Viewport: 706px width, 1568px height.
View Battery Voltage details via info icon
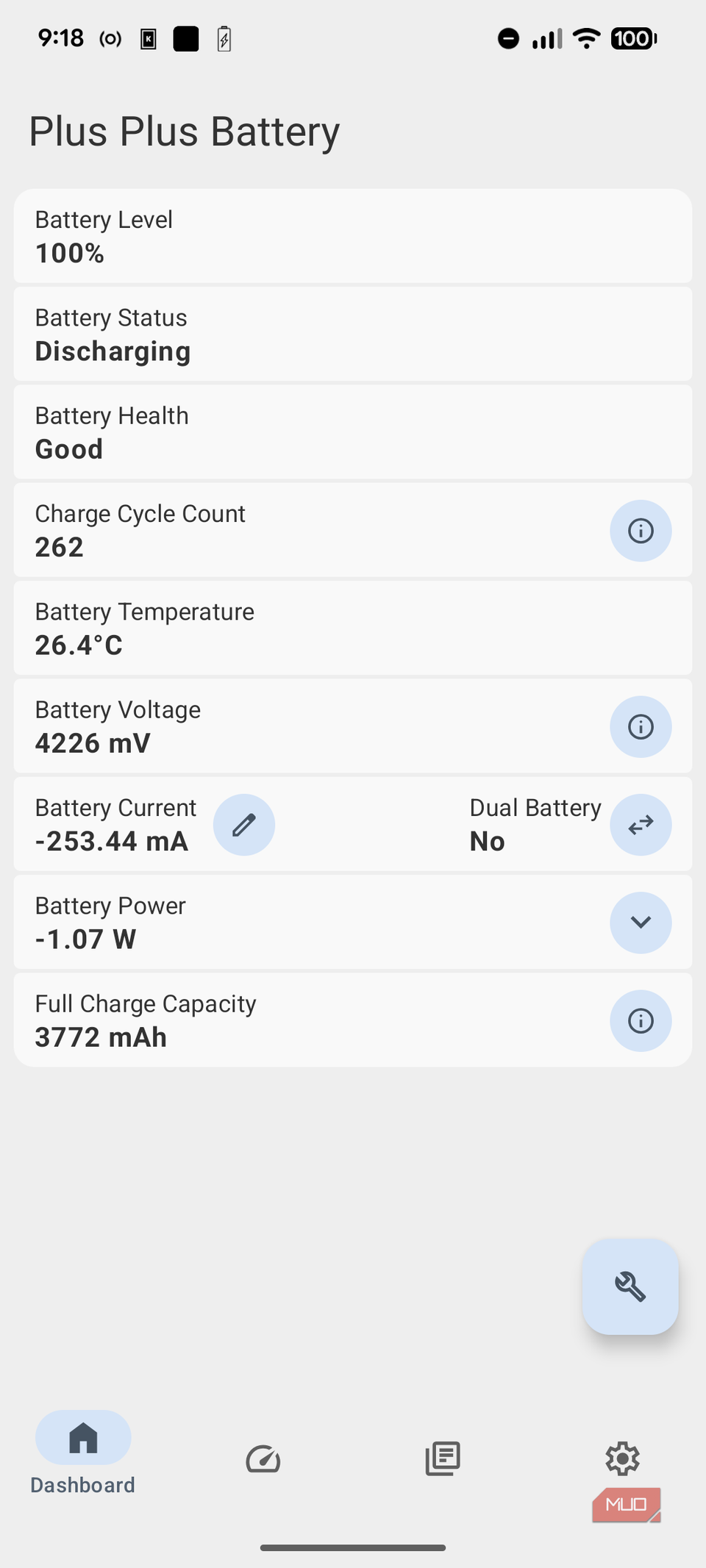[x=640, y=726]
